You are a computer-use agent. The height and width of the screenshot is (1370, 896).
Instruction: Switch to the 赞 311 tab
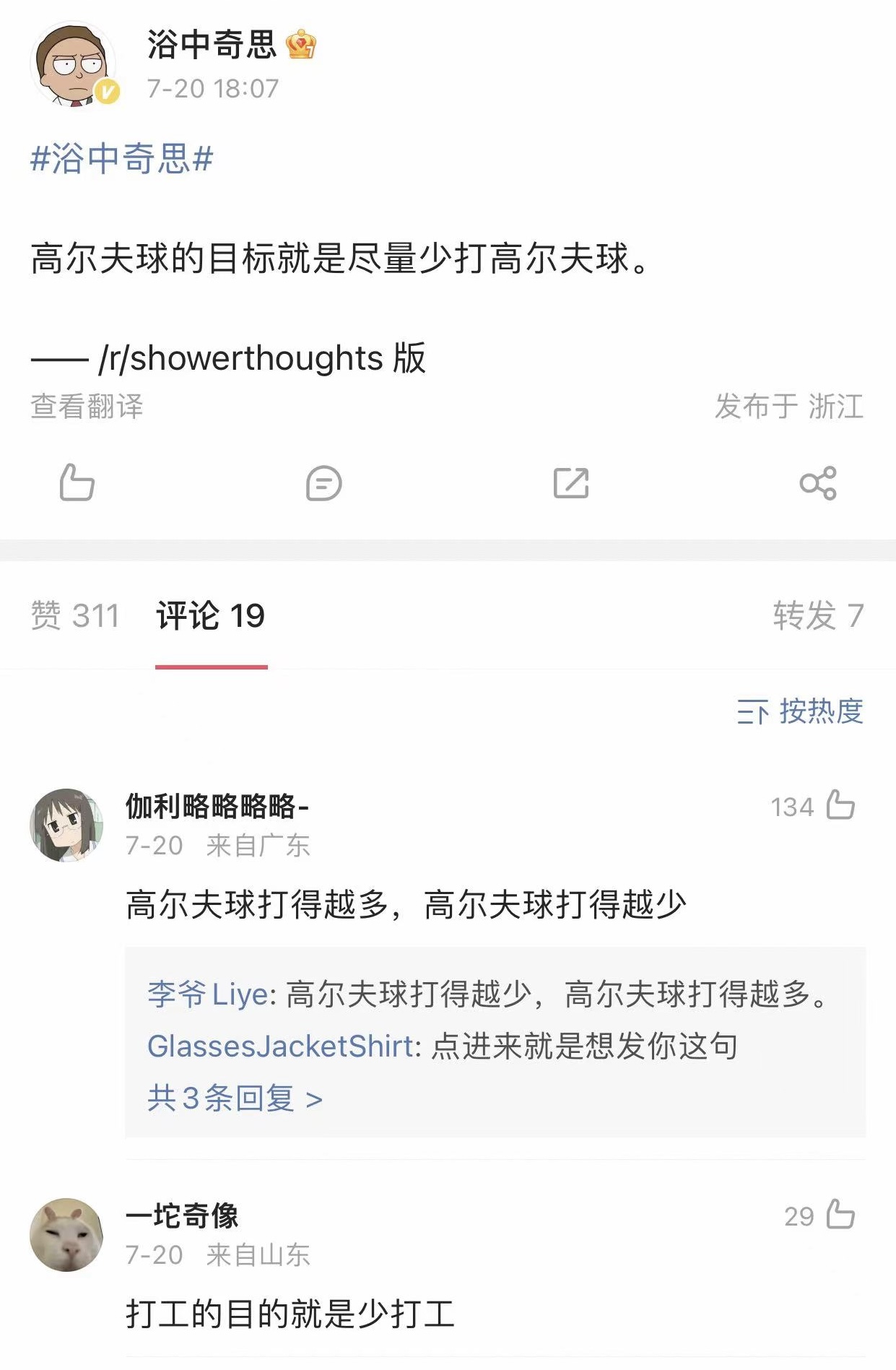[74, 616]
